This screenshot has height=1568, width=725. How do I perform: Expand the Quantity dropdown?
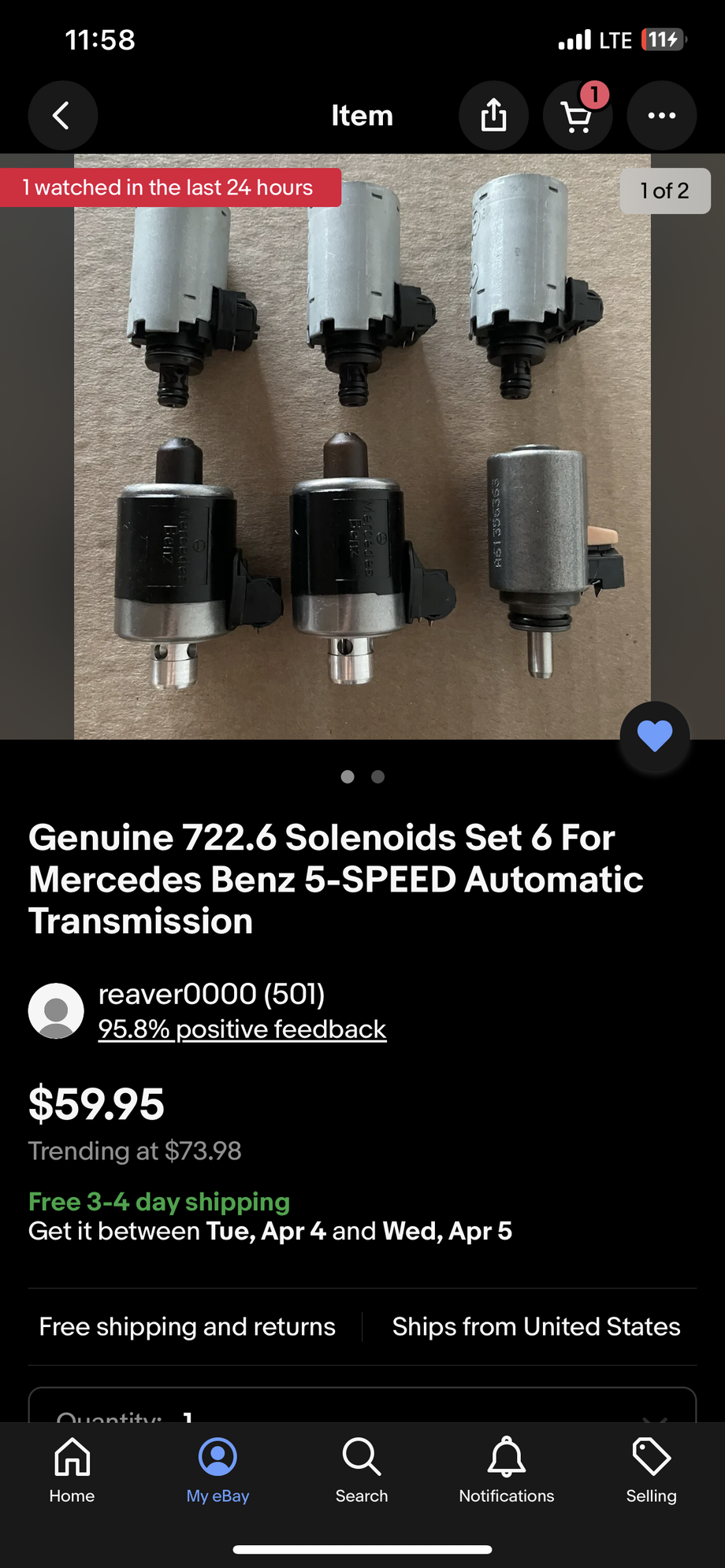click(362, 1406)
